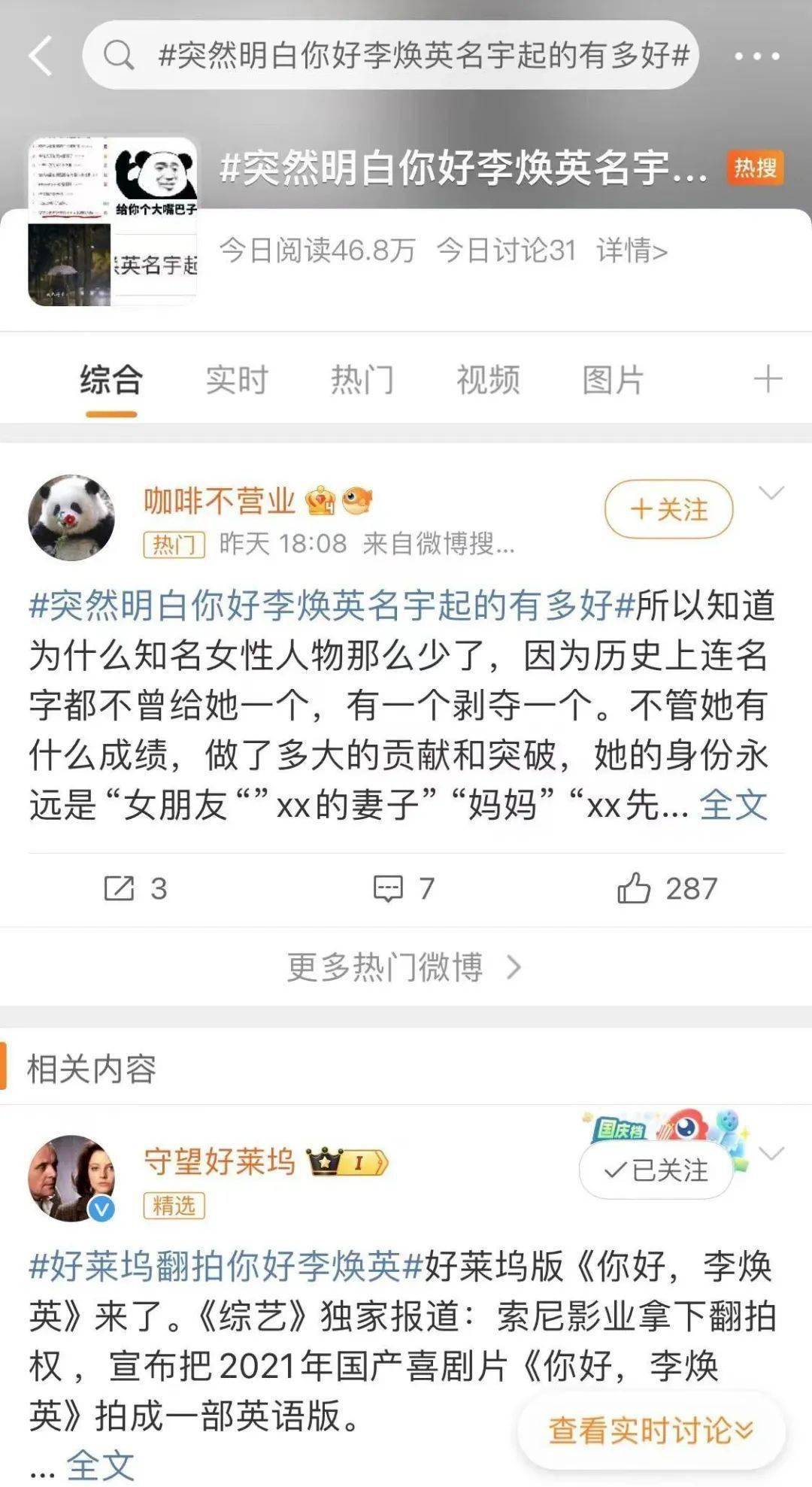The width and height of the screenshot is (812, 1487).
Task: Tap 查看实时讨论 floating button
Action: tap(651, 1430)
